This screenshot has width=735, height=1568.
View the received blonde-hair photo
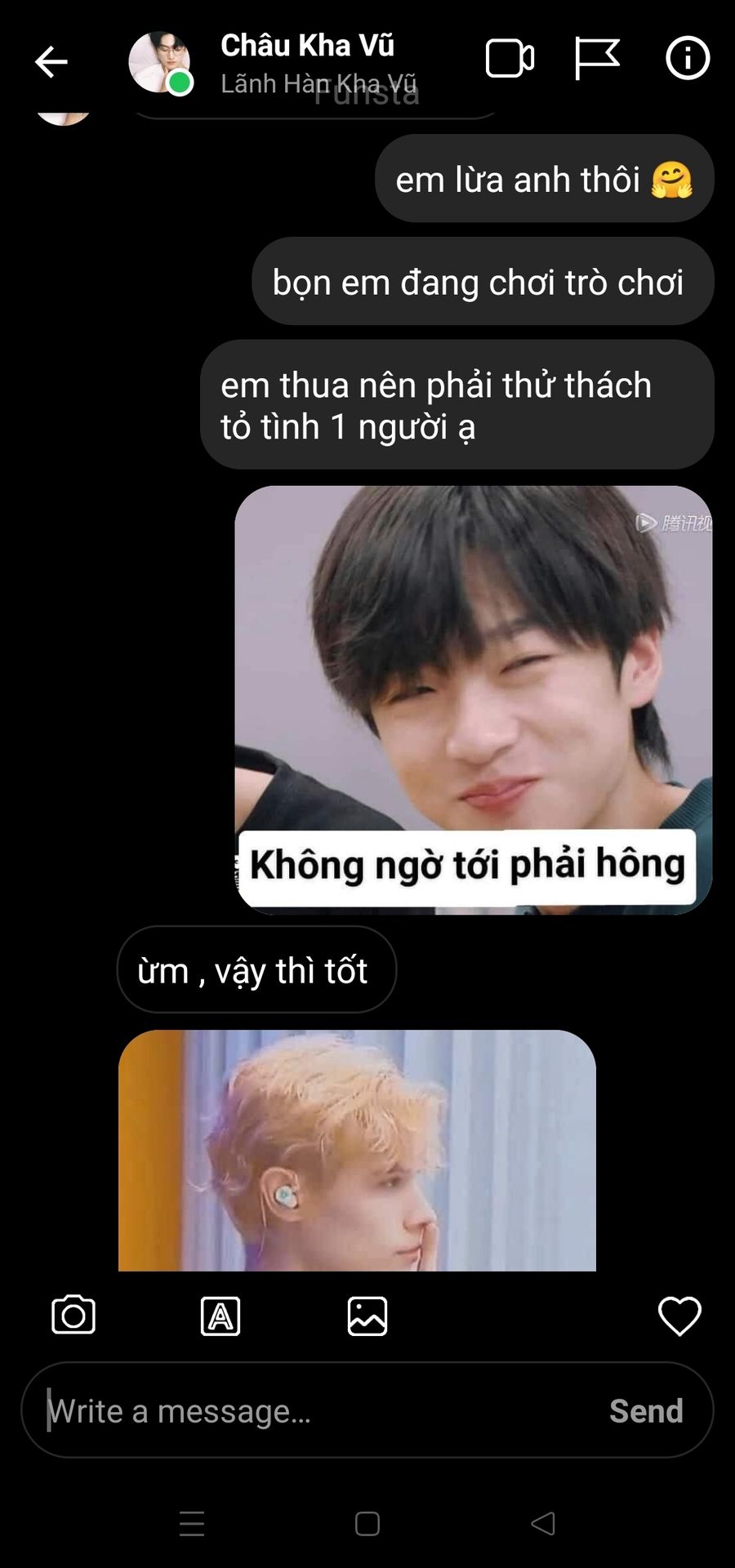tap(357, 1150)
